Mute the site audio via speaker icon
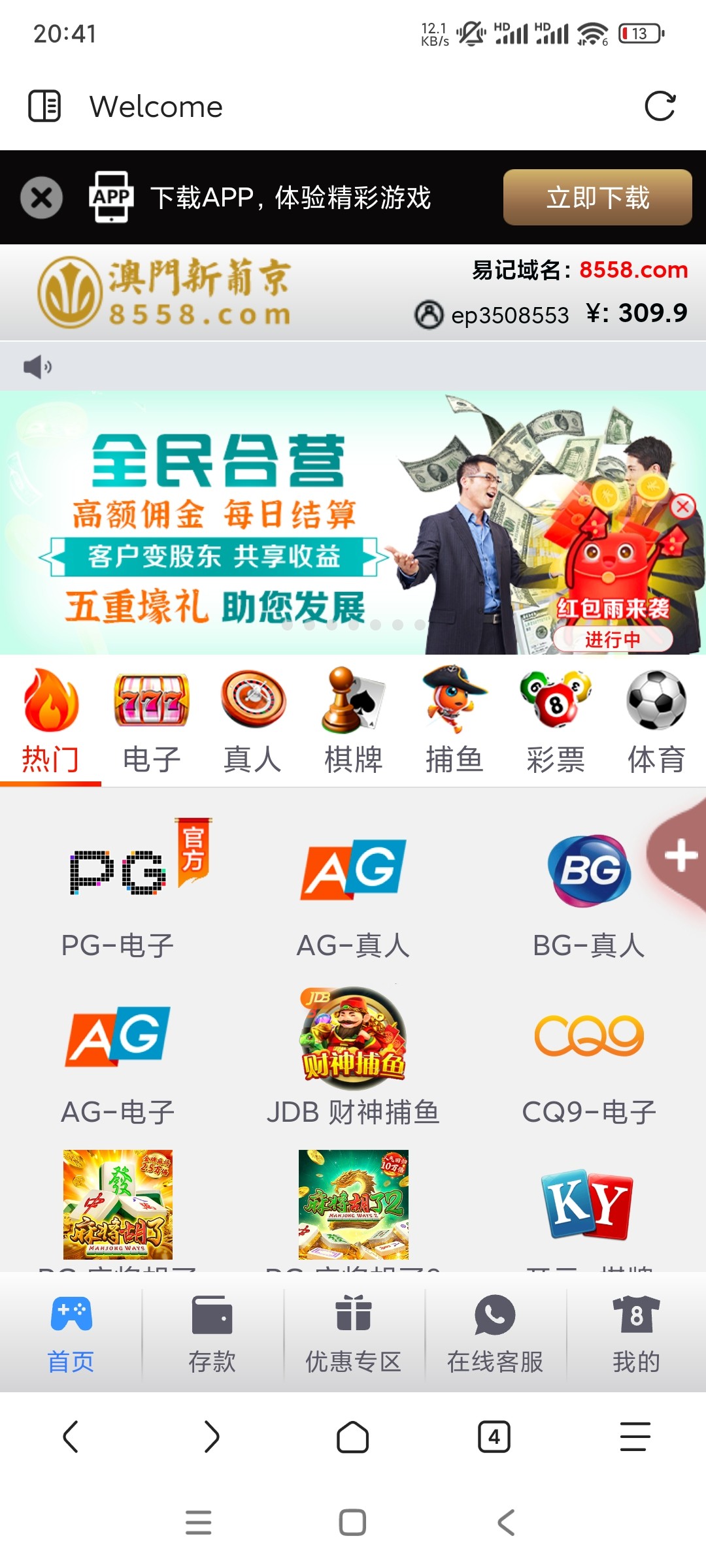The width and height of the screenshot is (706, 1568). click(37, 366)
